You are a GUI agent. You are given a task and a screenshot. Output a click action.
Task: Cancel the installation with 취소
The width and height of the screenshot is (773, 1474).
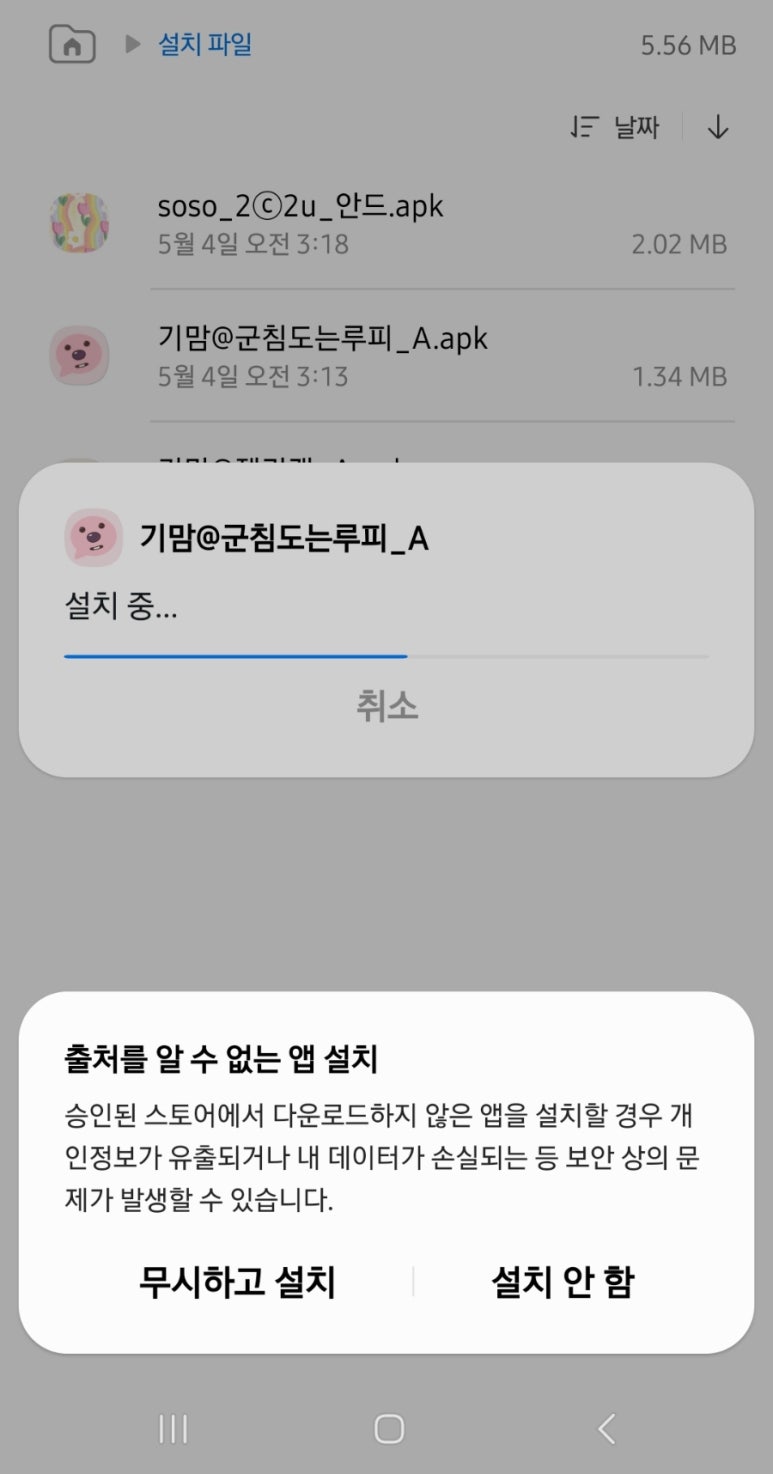pos(386,706)
